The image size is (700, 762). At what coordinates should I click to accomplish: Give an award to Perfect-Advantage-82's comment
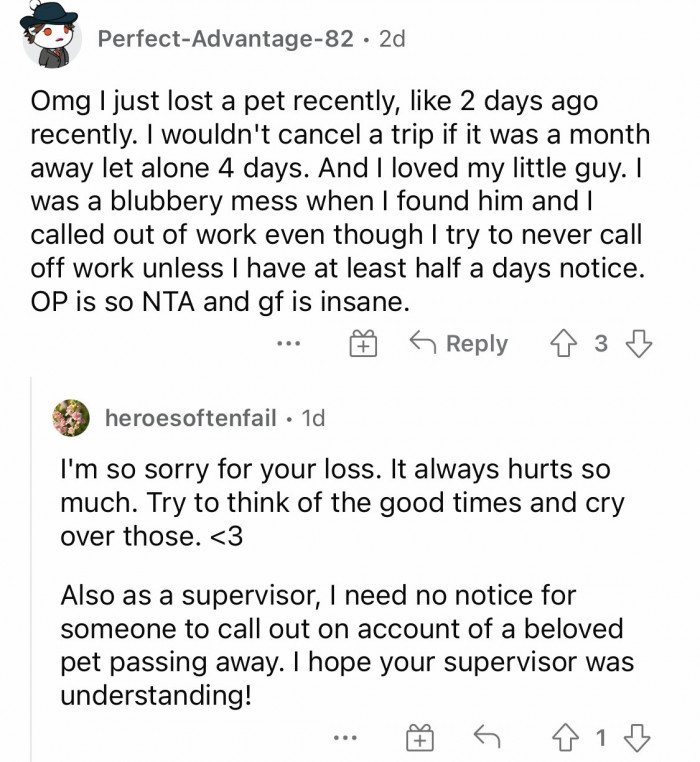(361, 344)
